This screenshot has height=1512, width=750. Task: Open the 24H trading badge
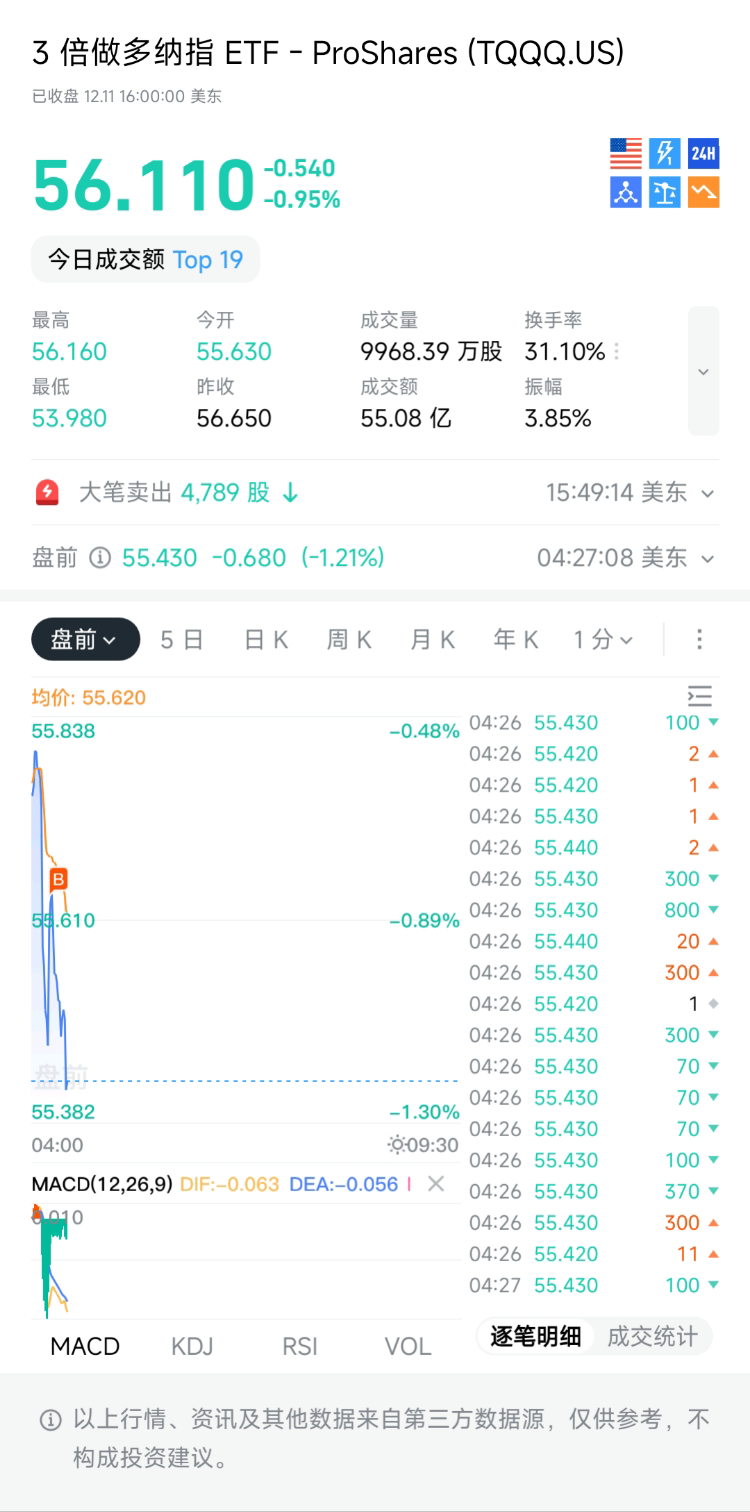point(704,154)
